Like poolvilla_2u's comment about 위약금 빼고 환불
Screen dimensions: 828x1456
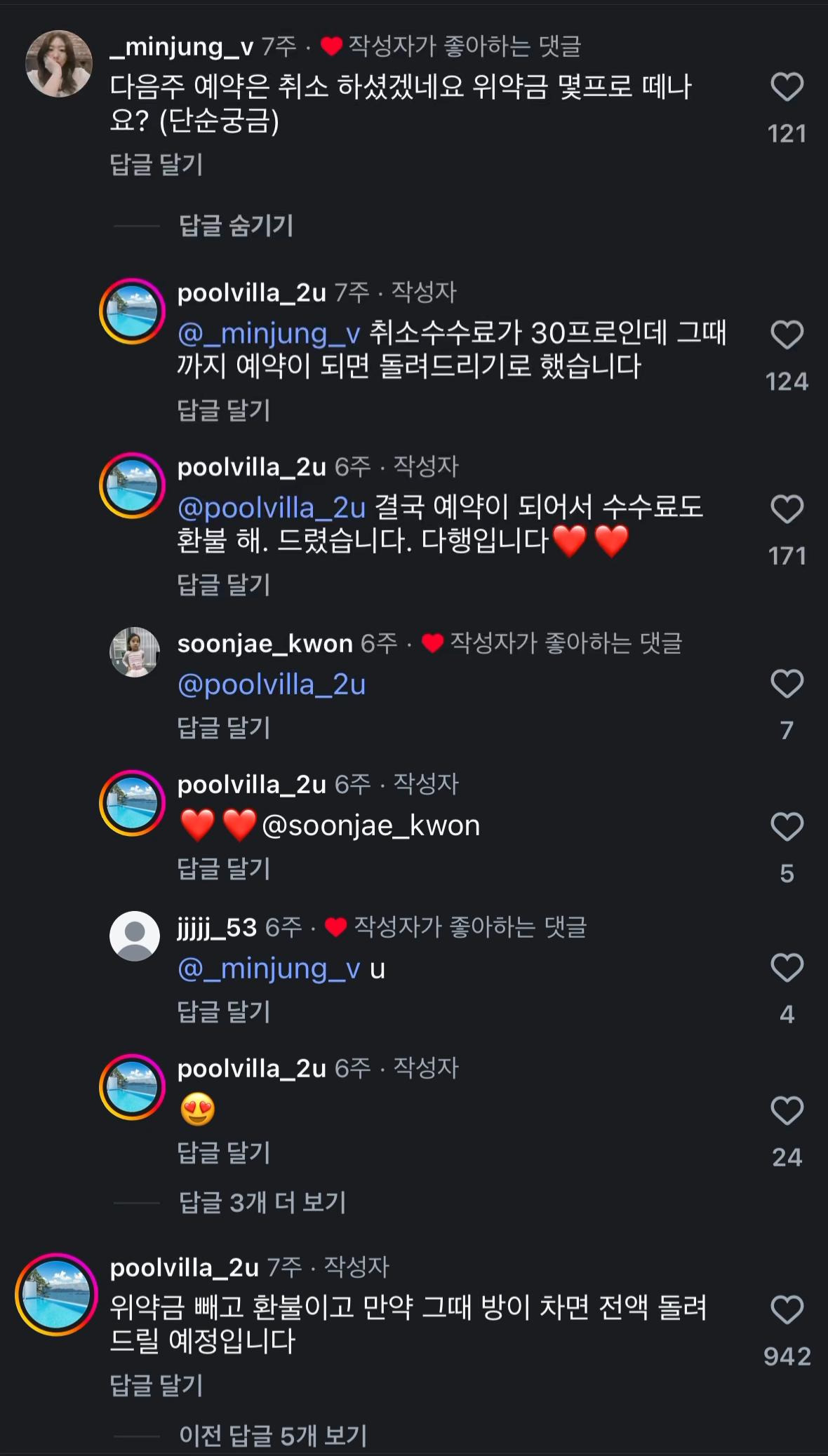pos(787,1310)
